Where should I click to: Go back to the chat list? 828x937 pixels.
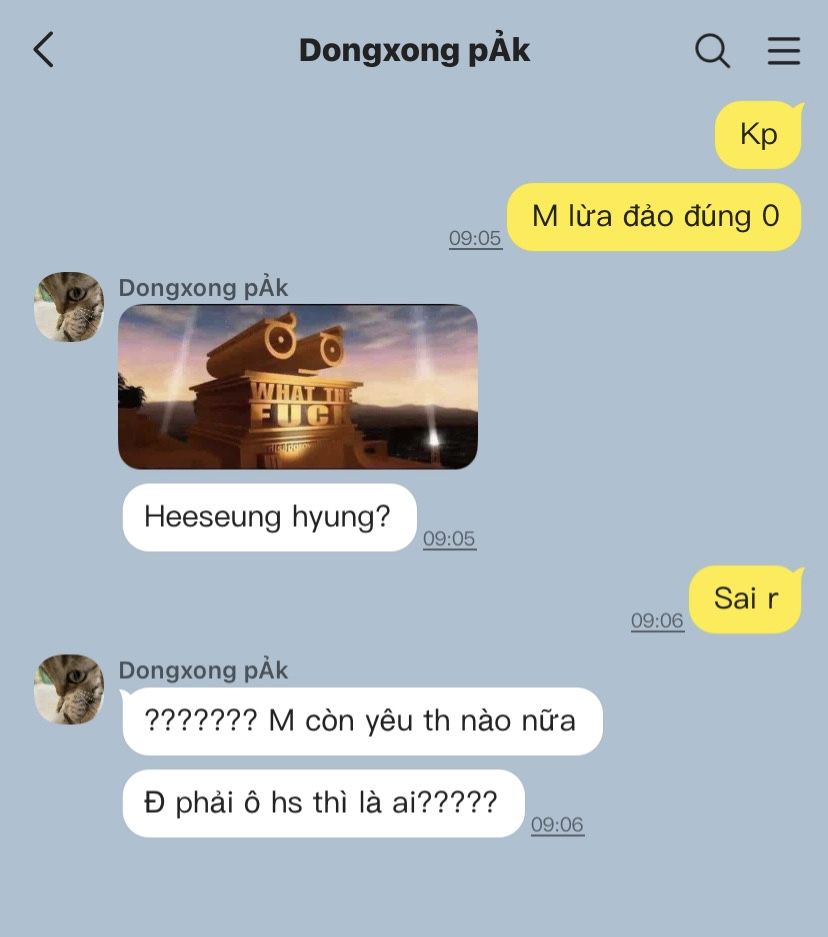click(44, 50)
